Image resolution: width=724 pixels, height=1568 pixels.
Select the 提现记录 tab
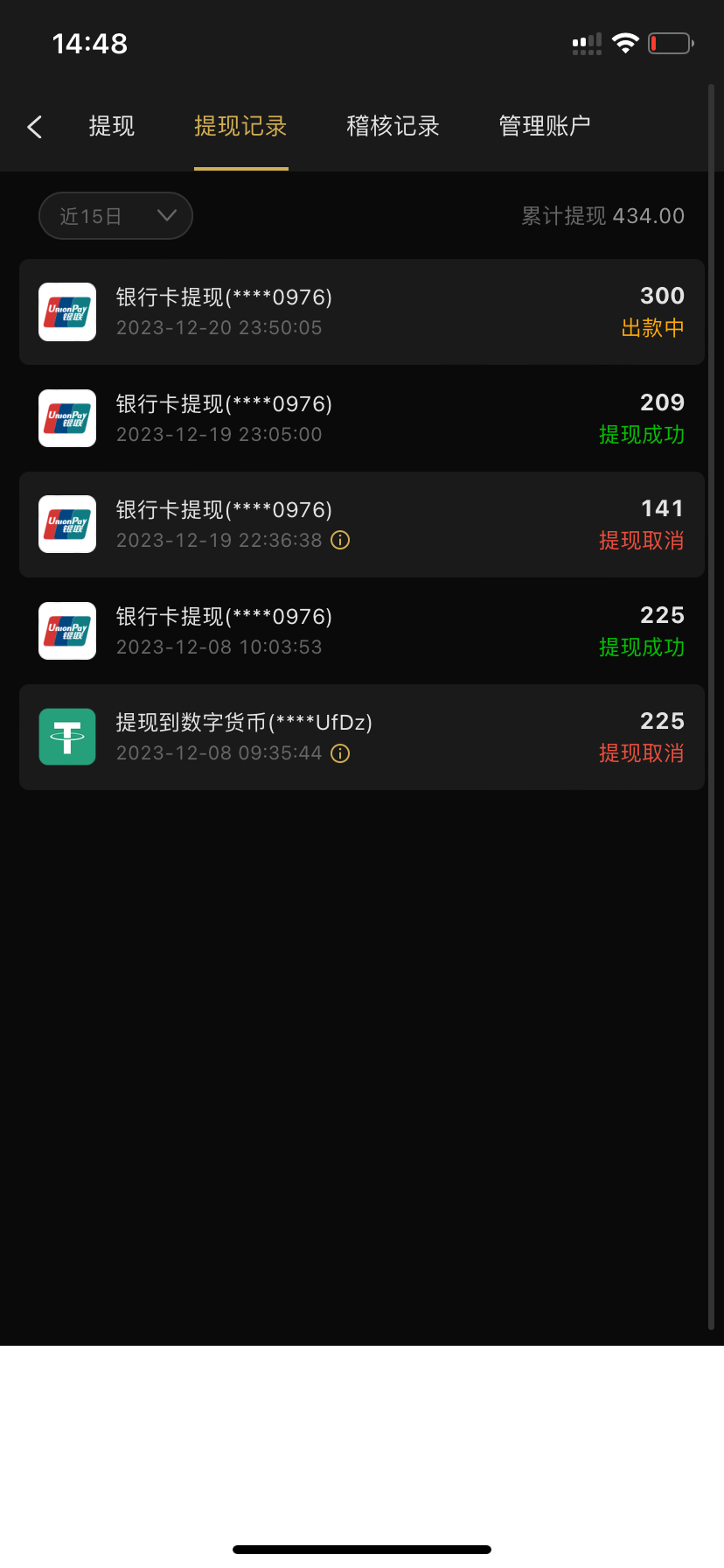click(x=240, y=127)
